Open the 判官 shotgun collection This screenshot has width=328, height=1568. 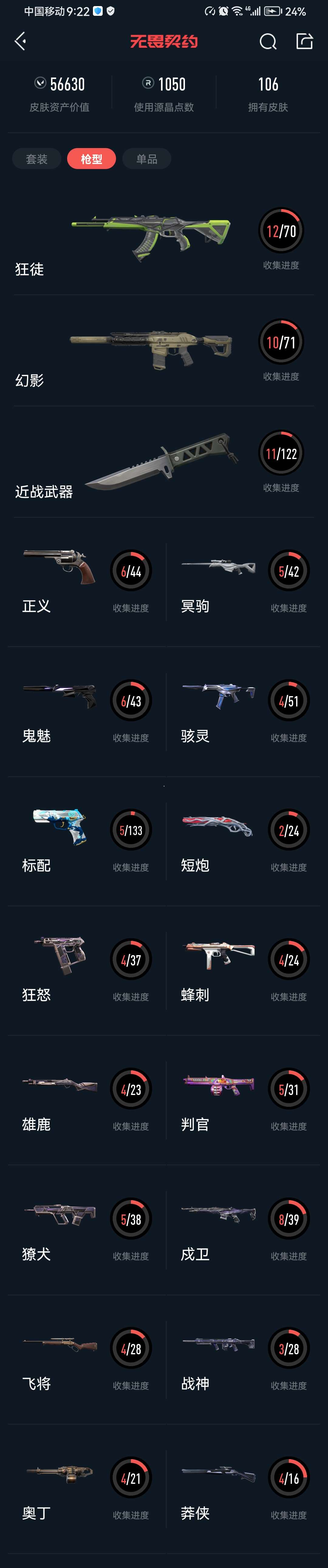tap(243, 1100)
